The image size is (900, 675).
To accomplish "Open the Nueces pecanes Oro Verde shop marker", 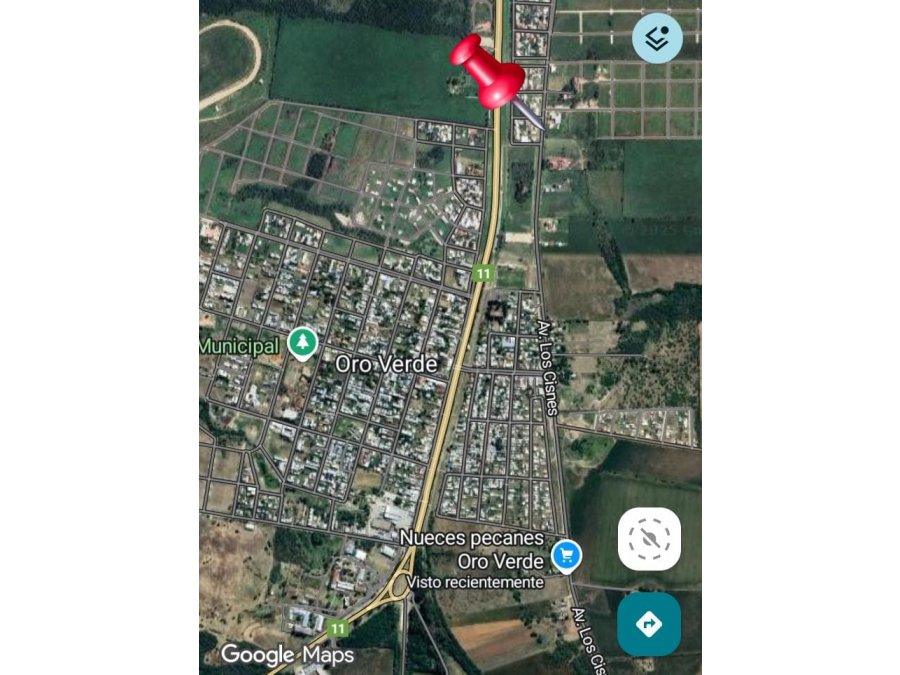I will point(567,556).
